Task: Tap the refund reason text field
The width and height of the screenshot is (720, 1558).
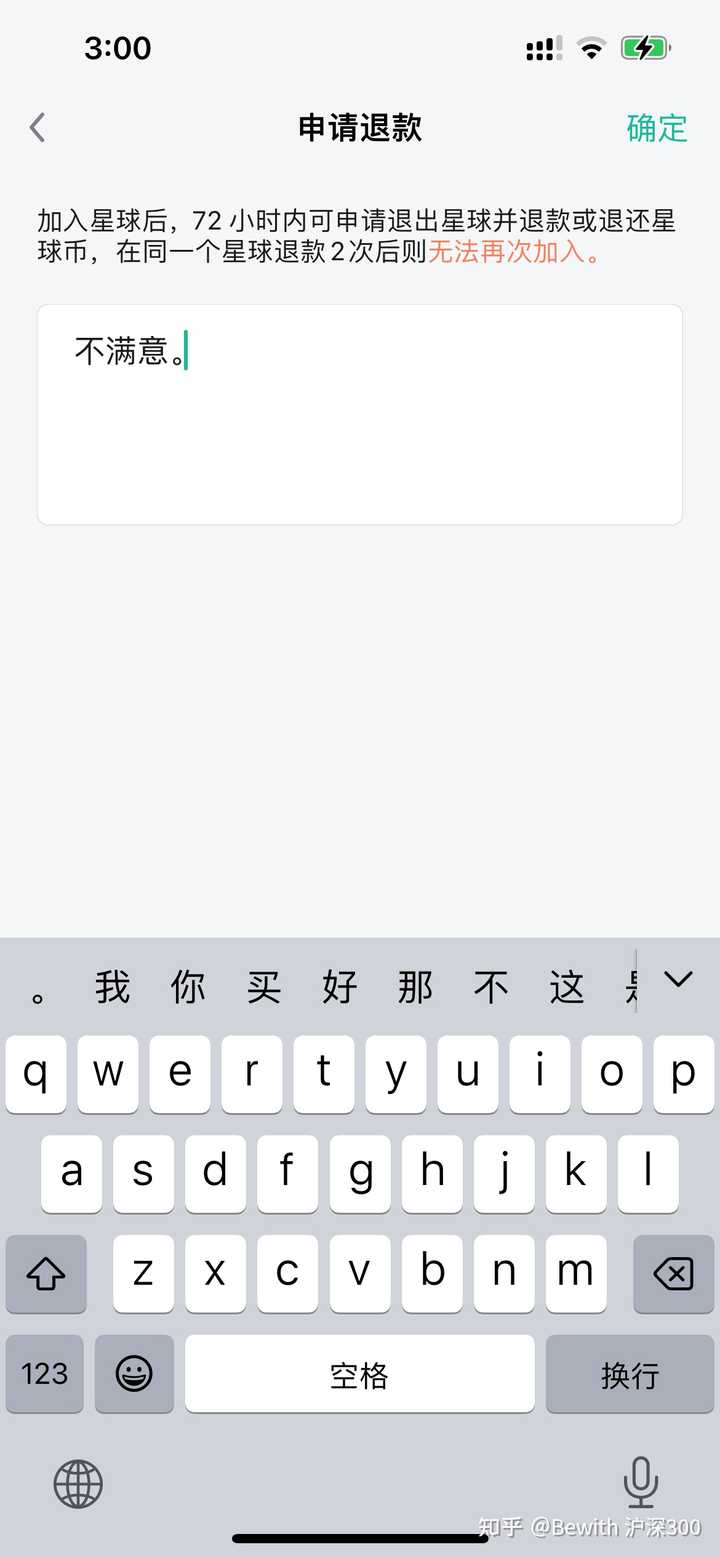Action: tap(360, 415)
